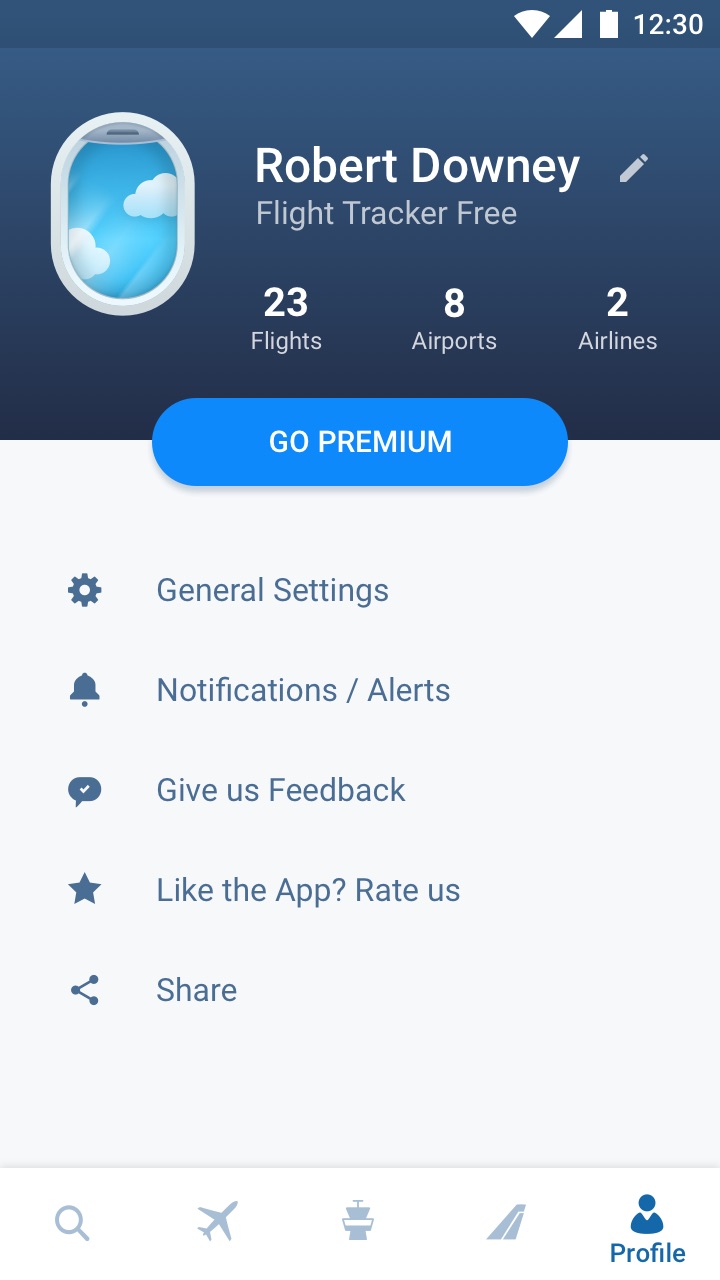
Task: Edit the profile name with the pencil icon
Action: (x=634, y=168)
